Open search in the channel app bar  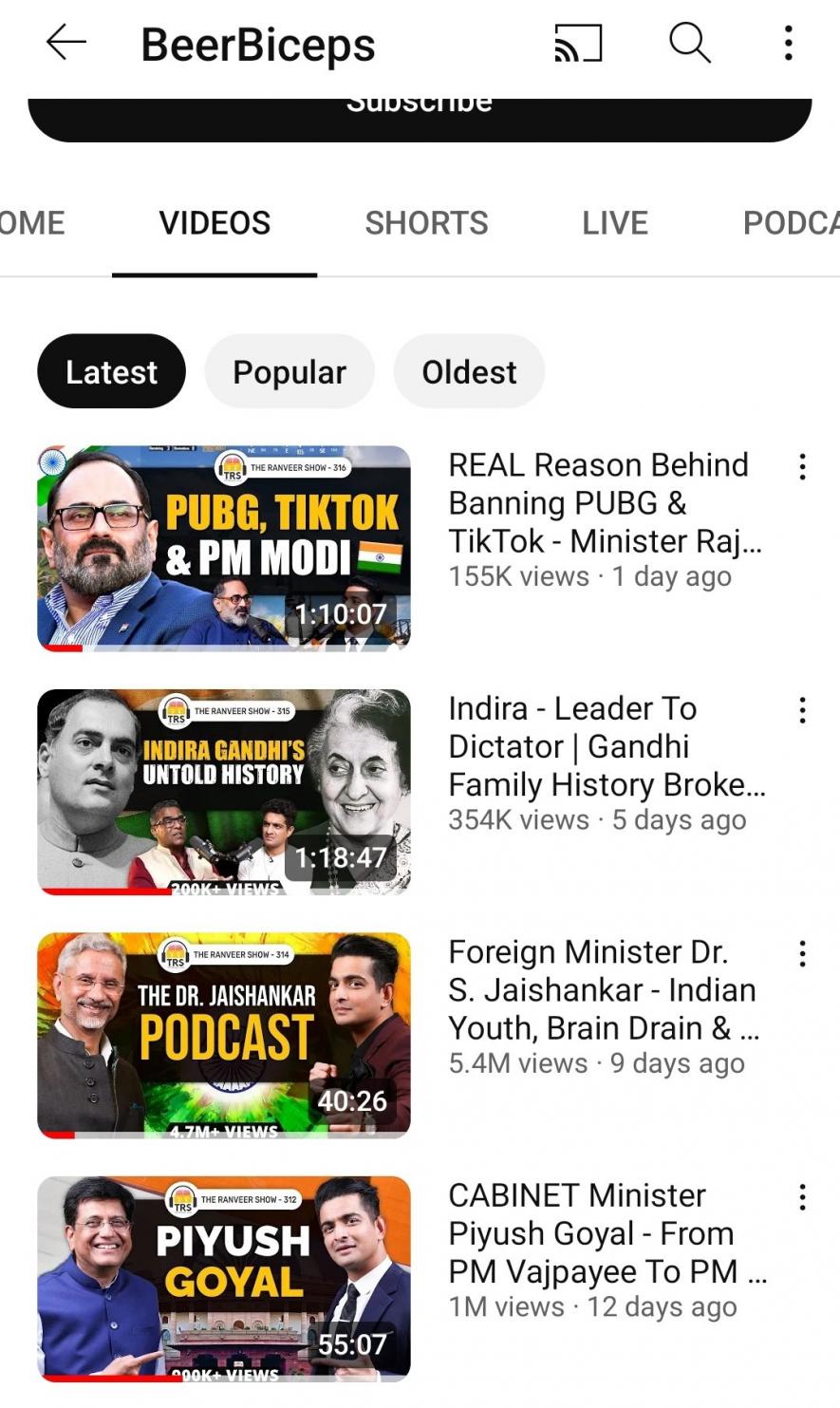[x=689, y=43]
